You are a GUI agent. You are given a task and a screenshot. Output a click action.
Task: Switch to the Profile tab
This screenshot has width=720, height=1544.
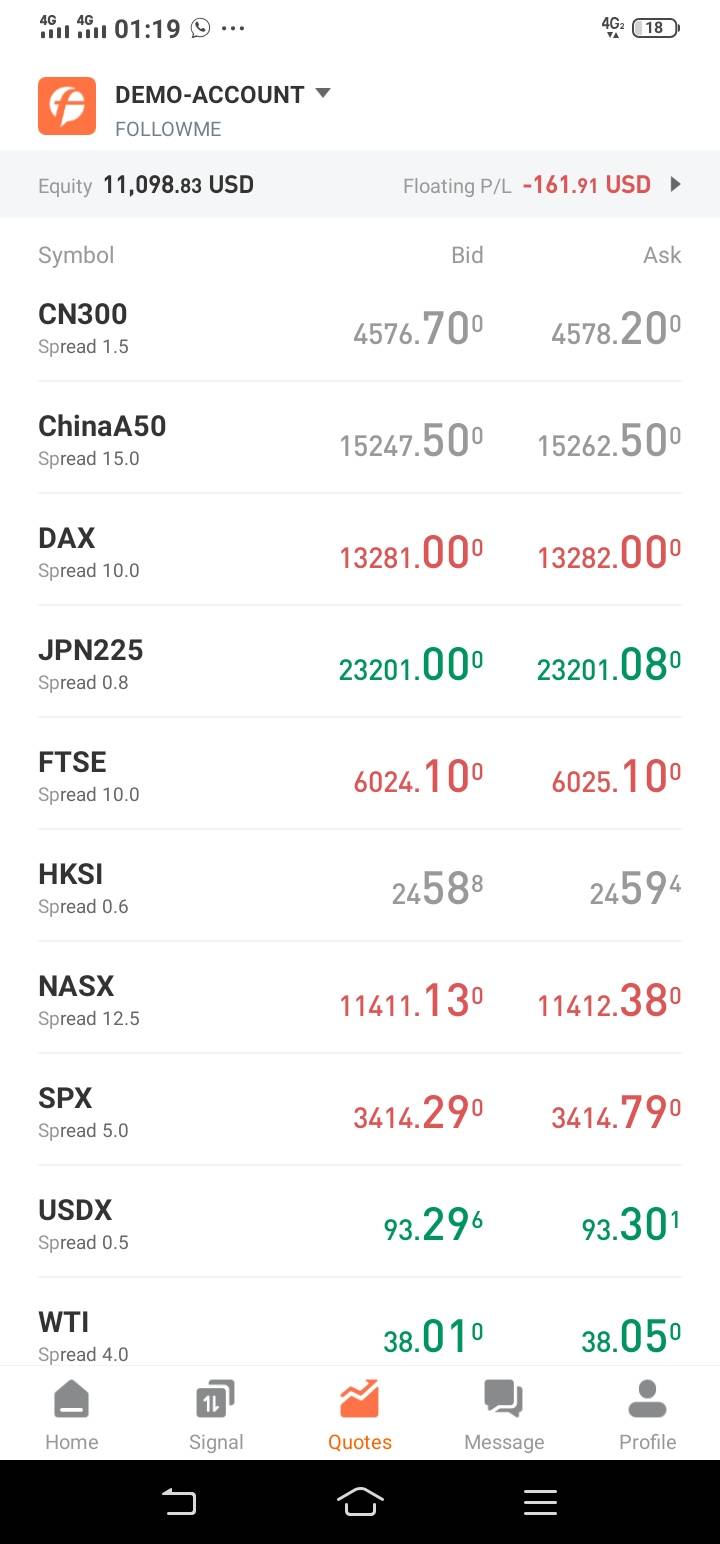[648, 1415]
